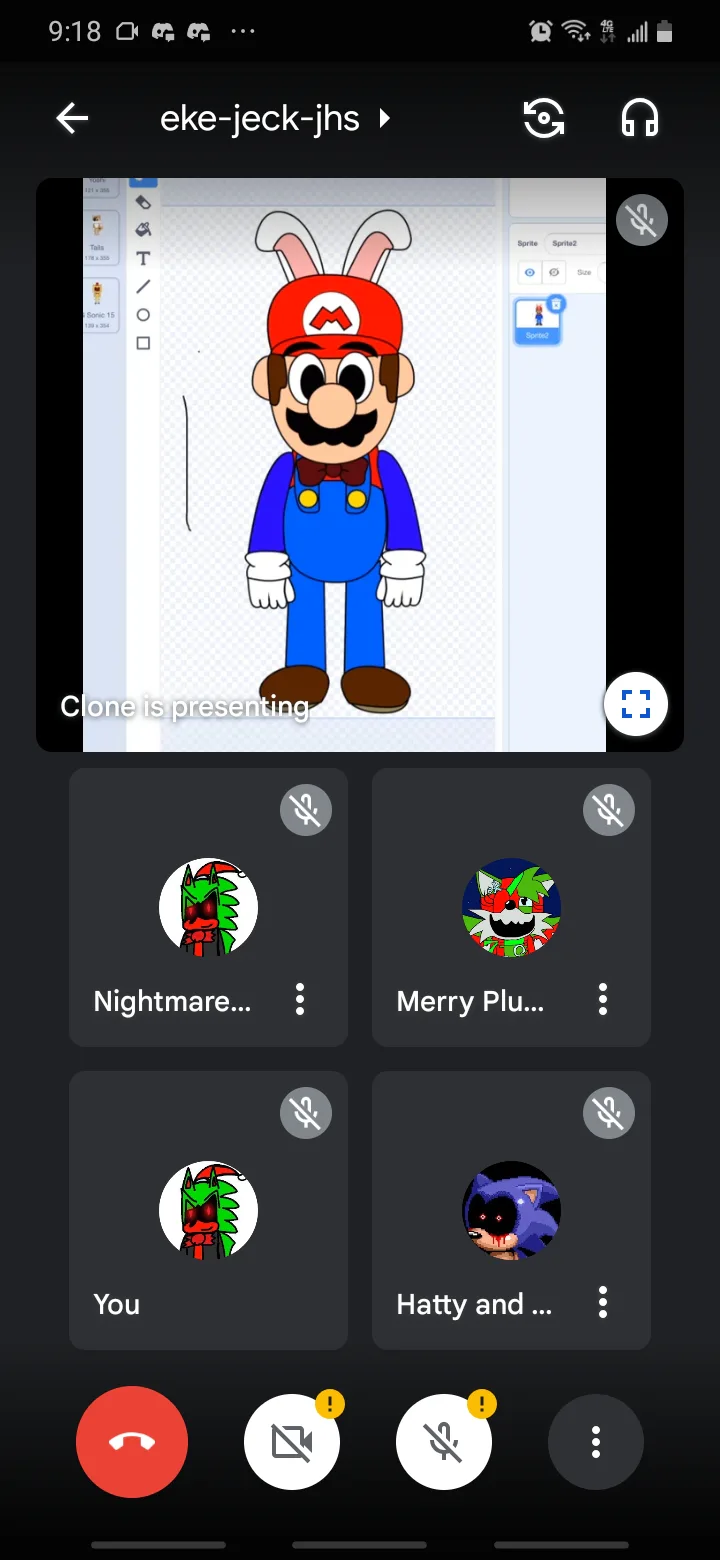The width and height of the screenshot is (720, 1560).
Task: View Clone's presentation in fullscreen
Action: (636, 704)
